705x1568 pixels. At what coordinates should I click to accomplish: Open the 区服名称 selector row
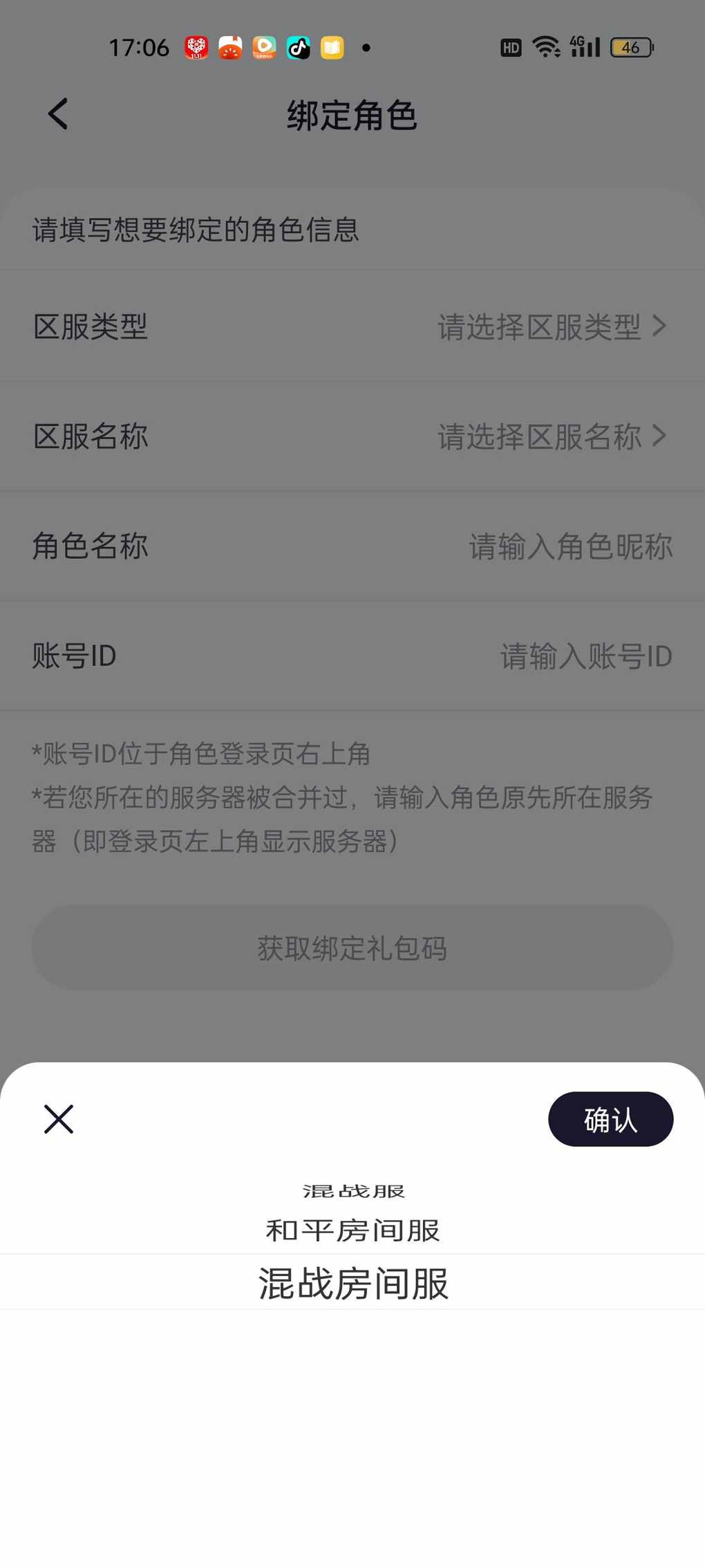pos(352,436)
